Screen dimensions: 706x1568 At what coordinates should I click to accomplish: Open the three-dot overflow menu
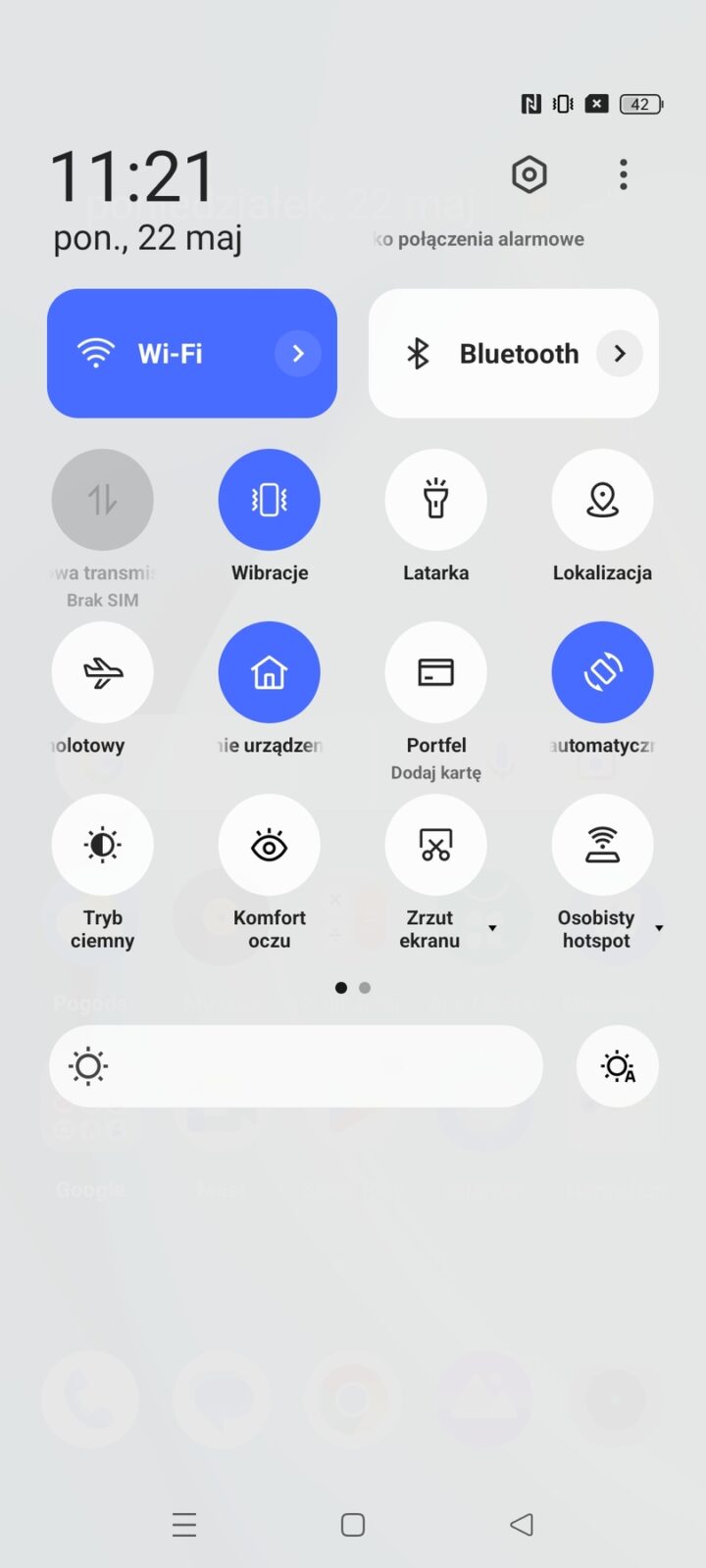pyautogui.click(x=623, y=175)
